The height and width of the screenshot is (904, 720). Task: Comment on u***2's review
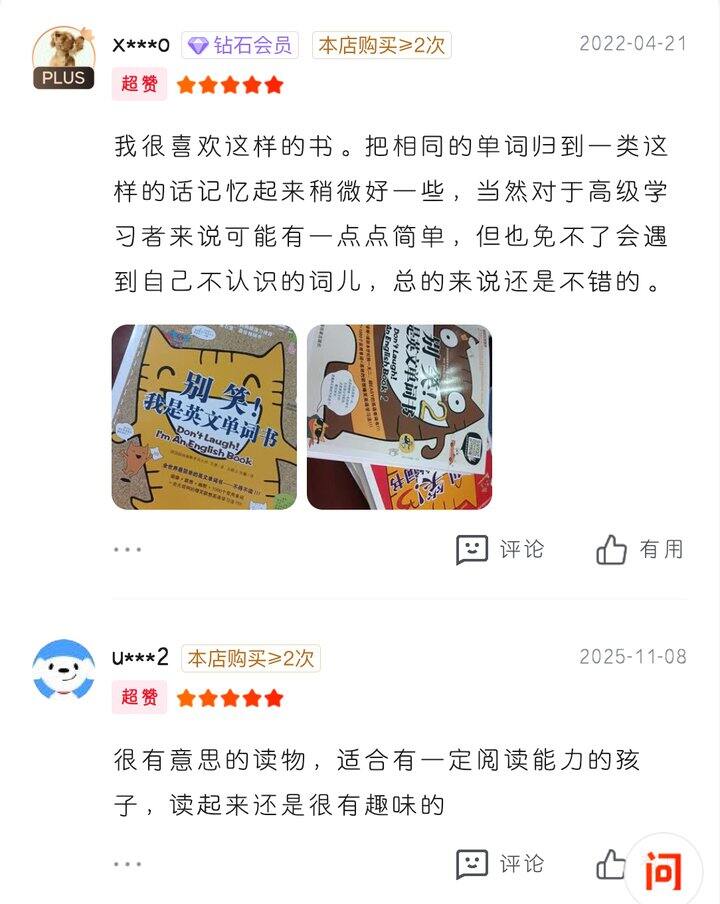pyautogui.click(x=500, y=864)
